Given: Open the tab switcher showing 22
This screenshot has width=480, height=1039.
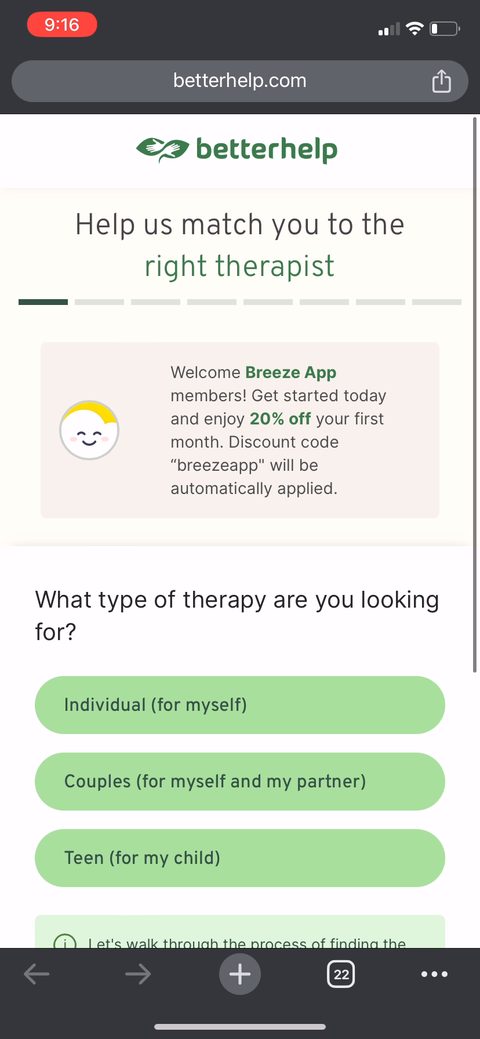Looking at the screenshot, I should [x=341, y=974].
